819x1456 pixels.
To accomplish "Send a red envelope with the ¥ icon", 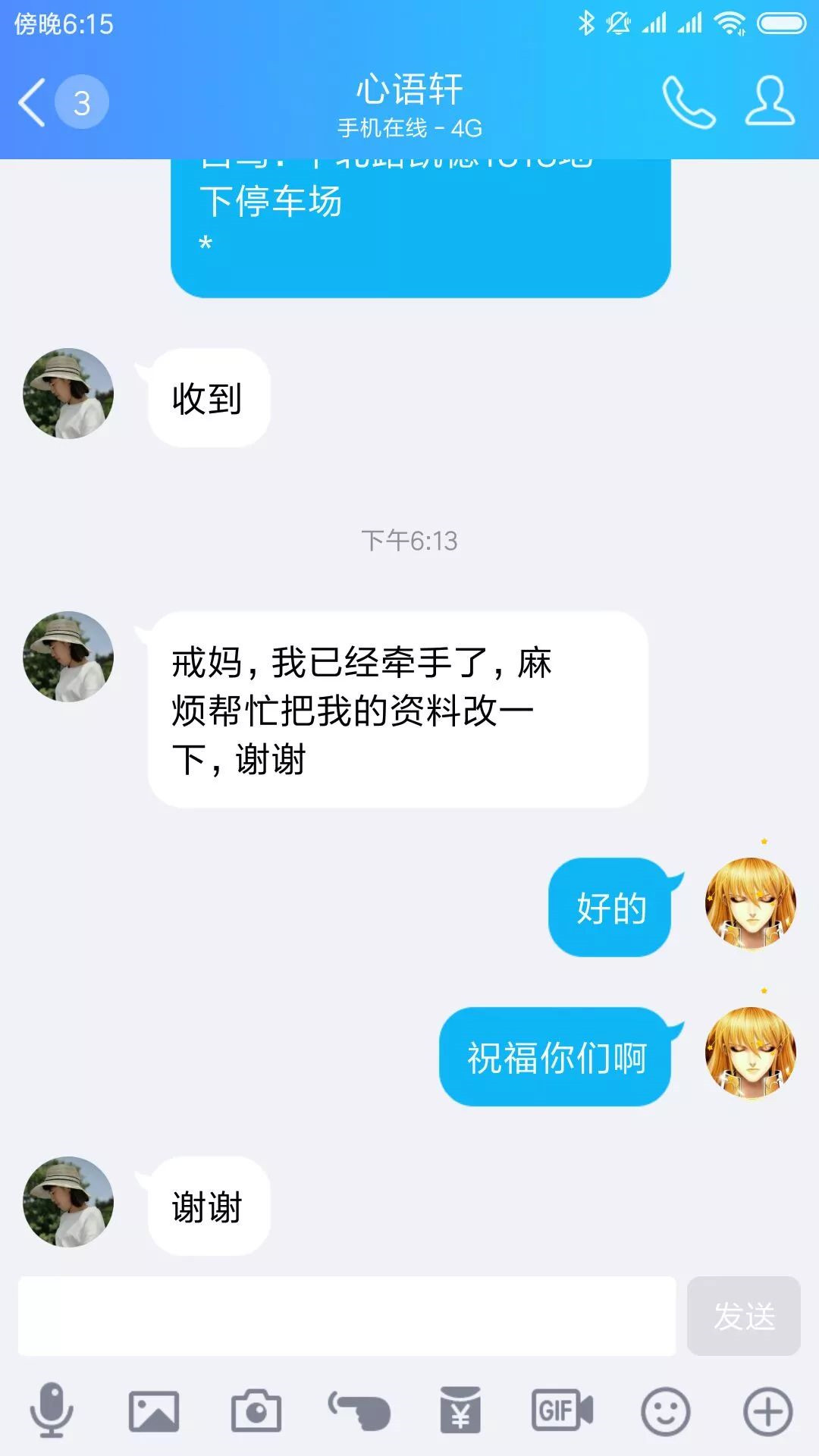I will tap(460, 1411).
